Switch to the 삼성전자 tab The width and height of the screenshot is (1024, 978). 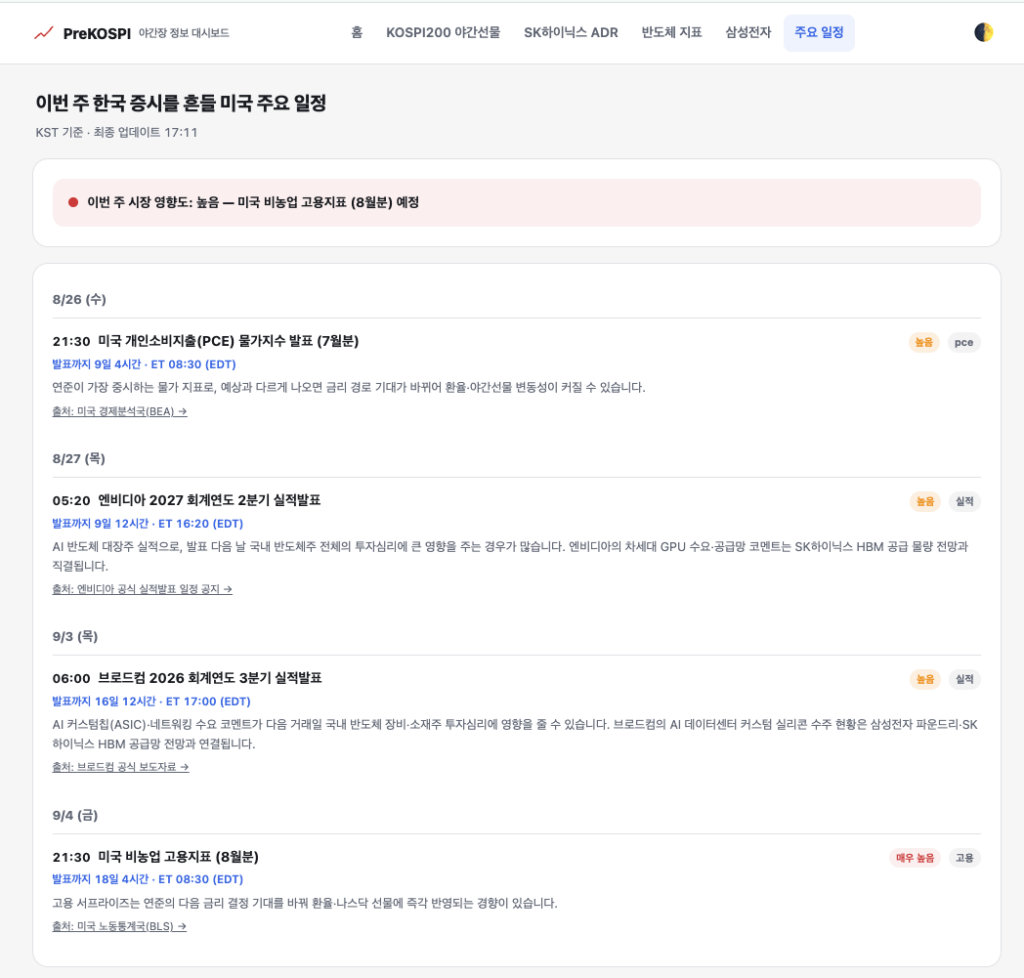pyautogui.click(x=748, y=33)
